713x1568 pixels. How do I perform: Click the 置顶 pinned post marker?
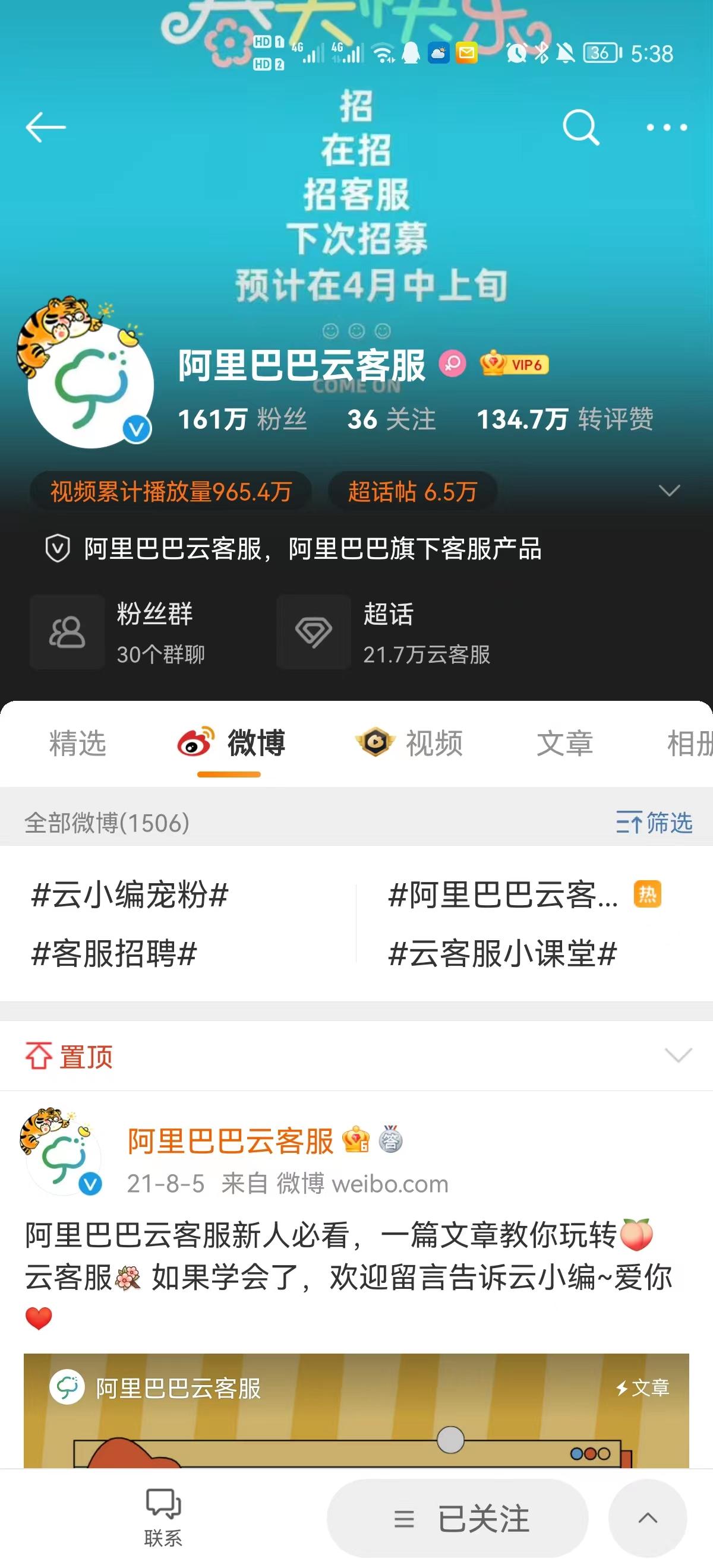pos(69,1056)
